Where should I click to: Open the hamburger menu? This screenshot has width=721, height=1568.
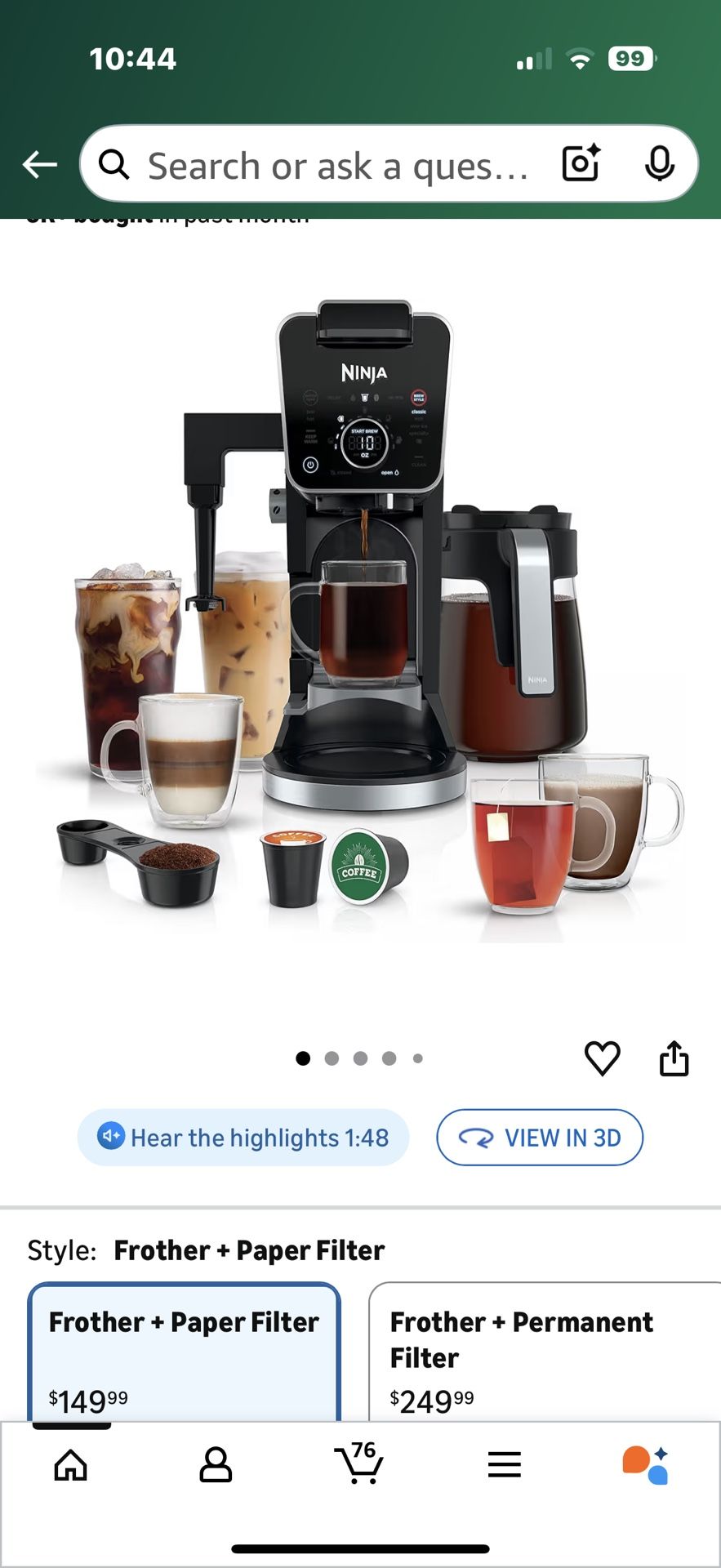(505, 1464)
